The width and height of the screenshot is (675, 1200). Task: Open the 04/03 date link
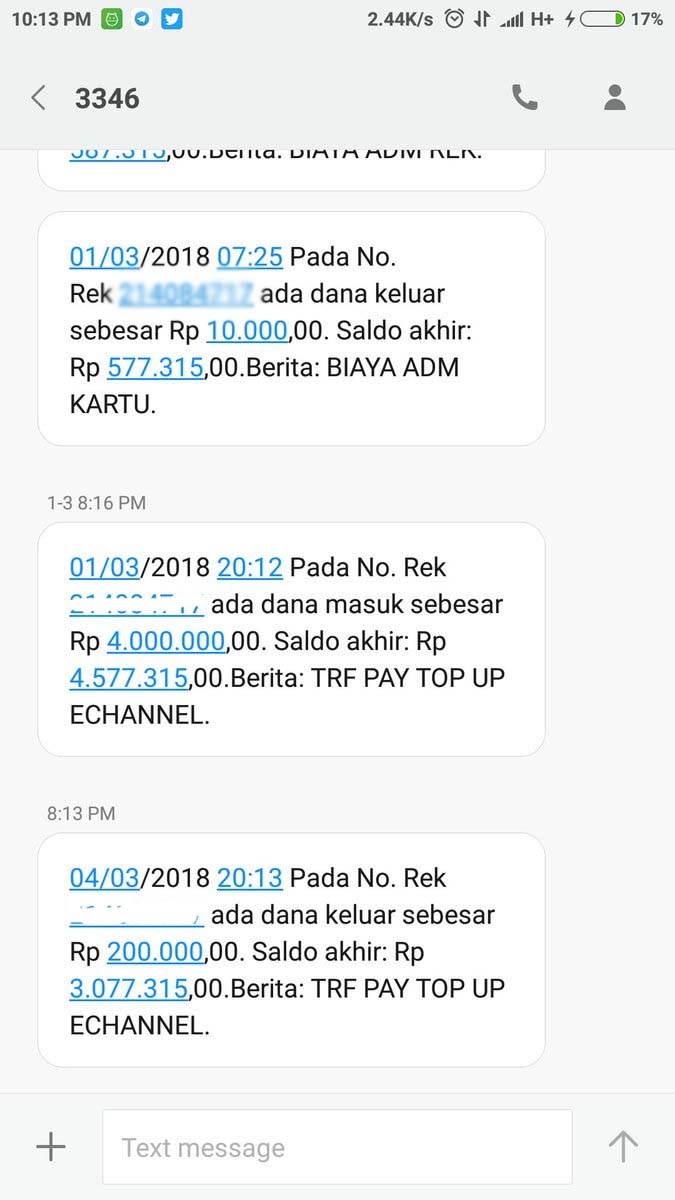[x=104, y=879]
